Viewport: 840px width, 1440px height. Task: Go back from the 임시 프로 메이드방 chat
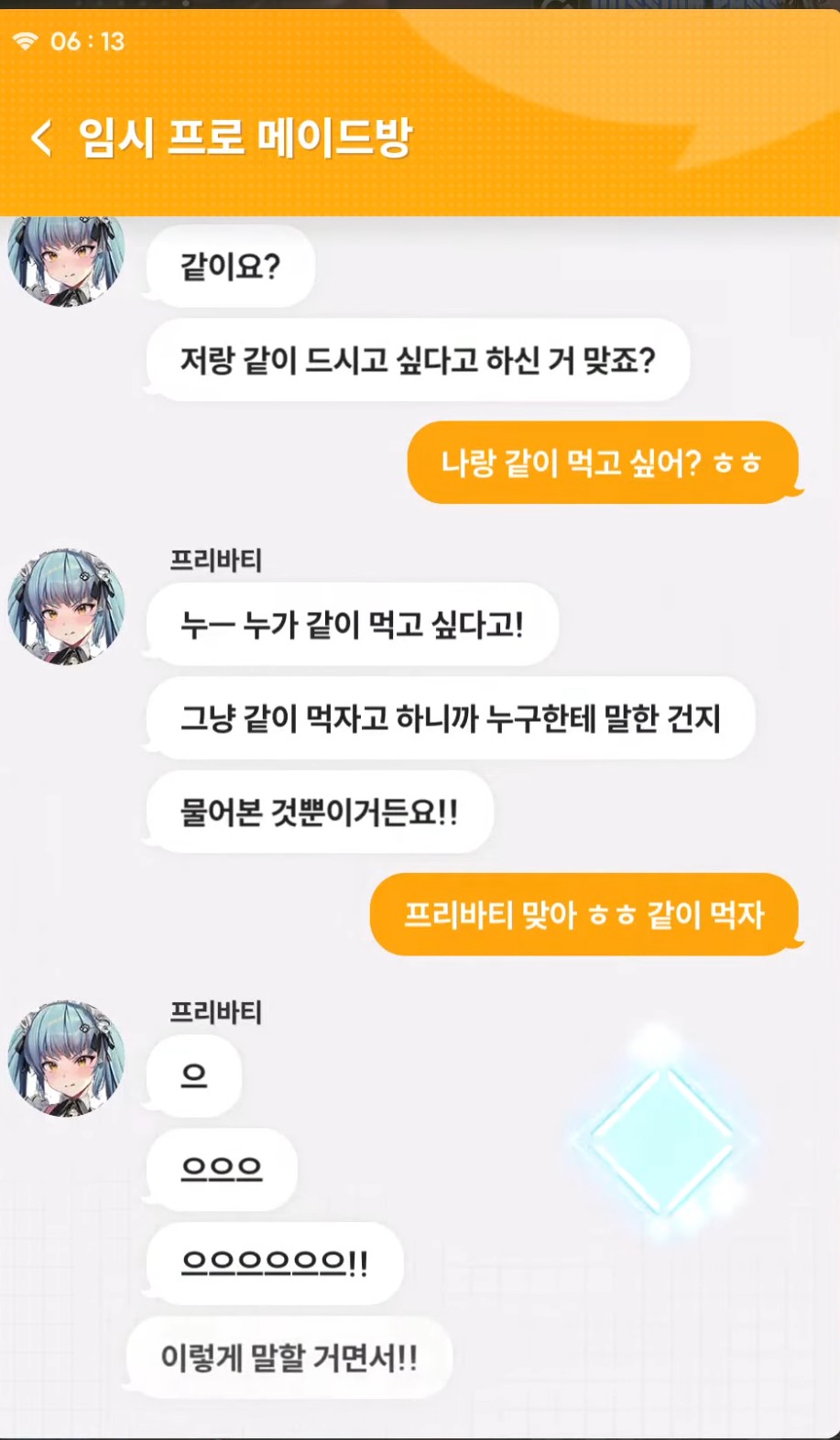[41, 138]
